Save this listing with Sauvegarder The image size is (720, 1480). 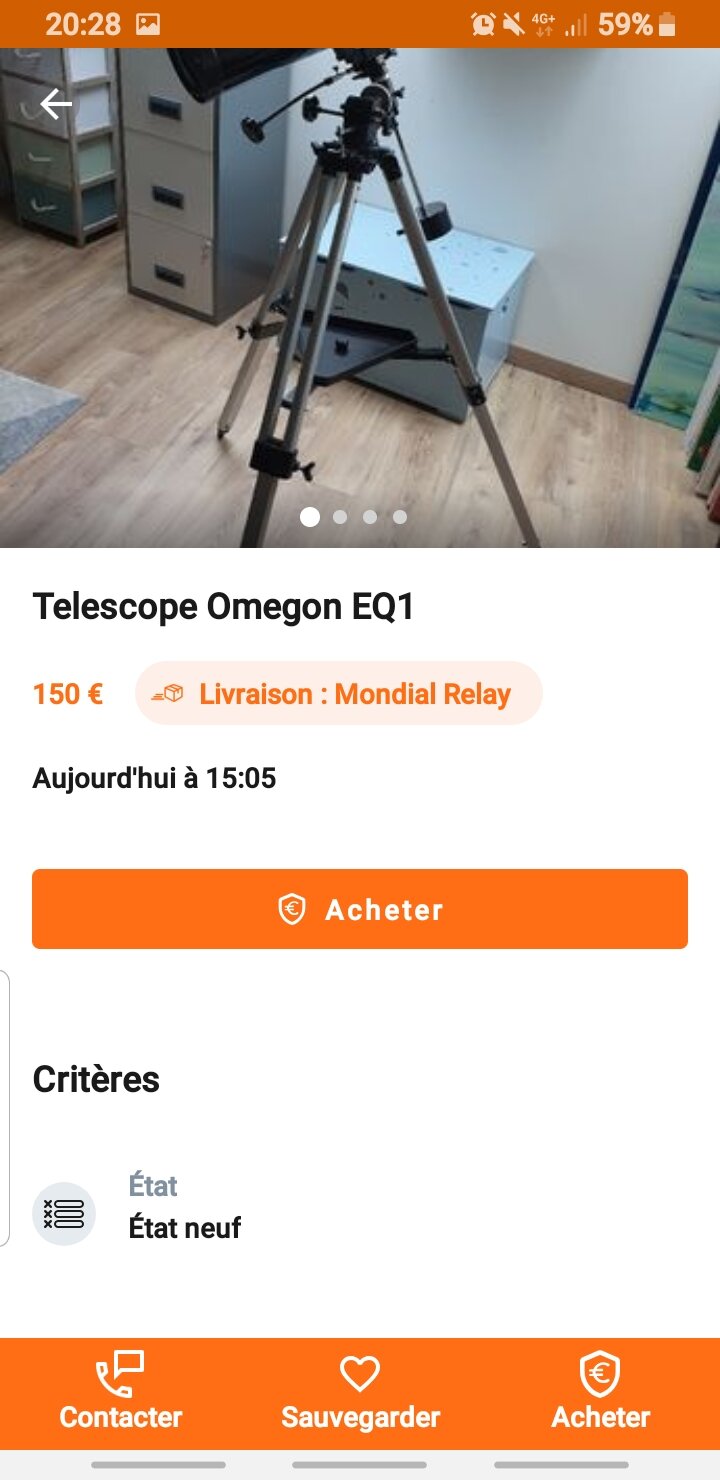point(360,1392)
